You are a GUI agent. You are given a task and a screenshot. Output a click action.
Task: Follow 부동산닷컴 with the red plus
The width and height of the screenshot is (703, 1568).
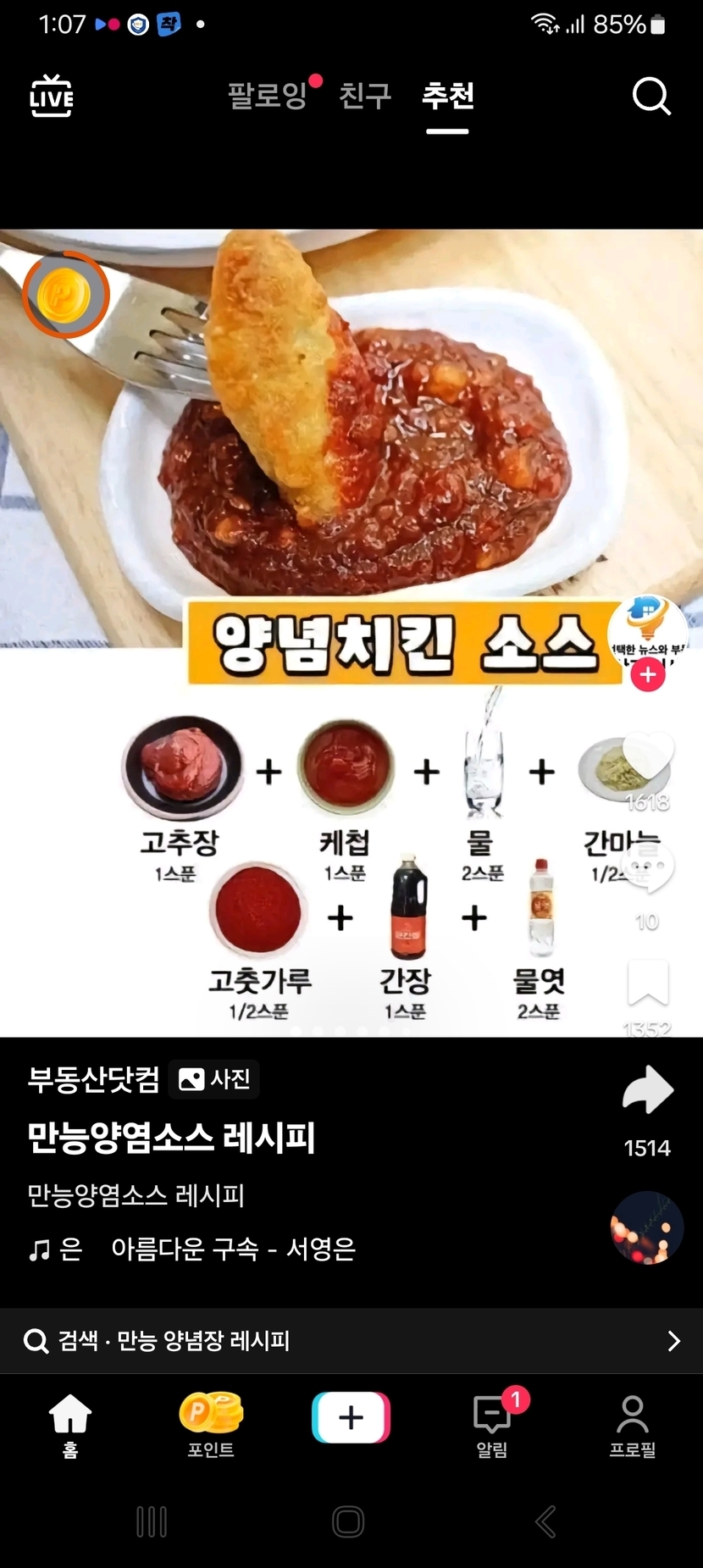(x=648, y=675)
